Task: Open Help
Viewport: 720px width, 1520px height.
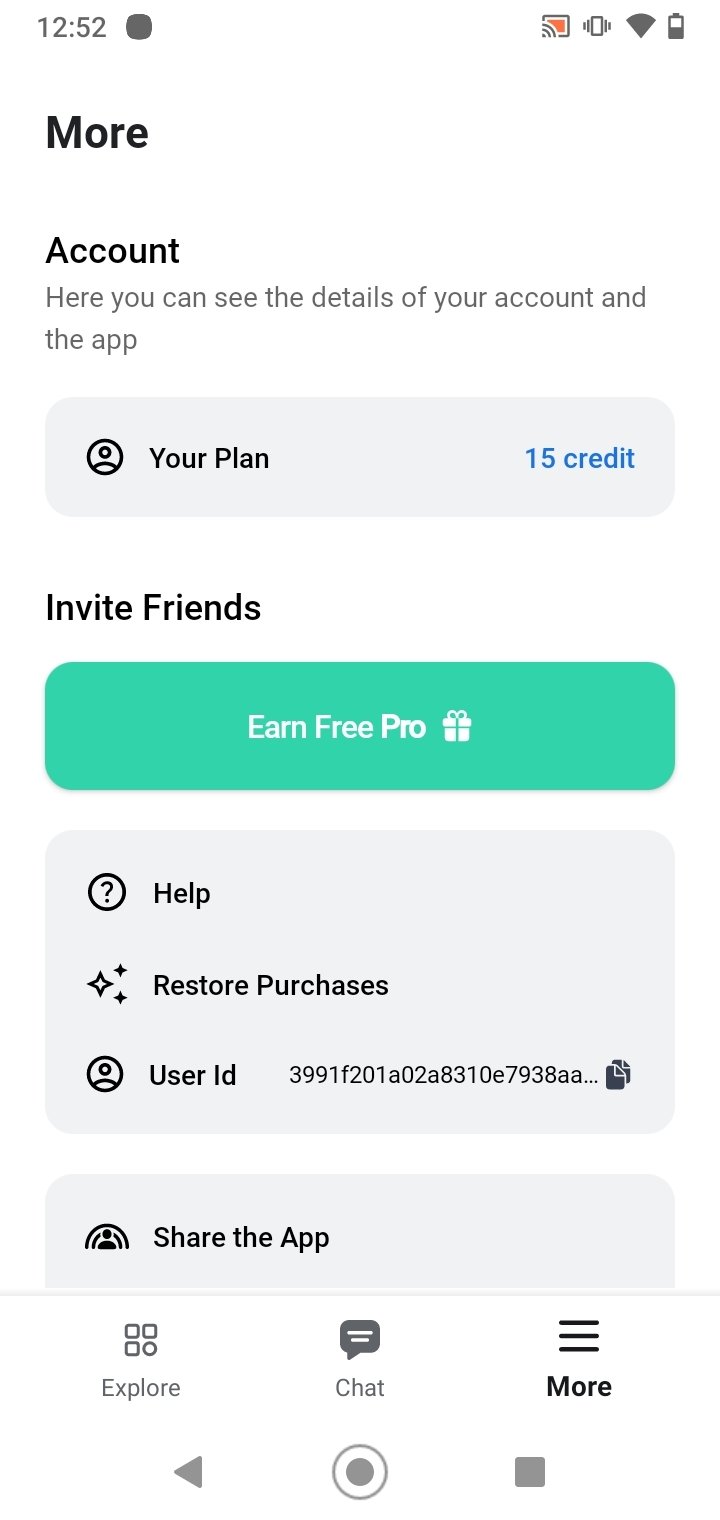Action: point(360,893)
